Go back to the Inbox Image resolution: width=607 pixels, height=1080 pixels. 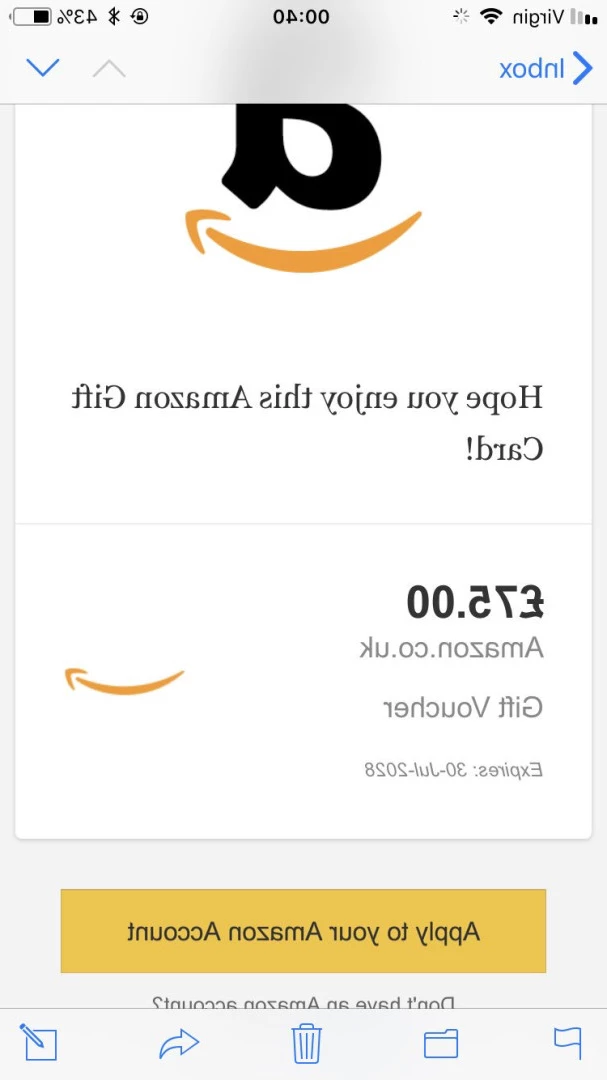pyautogui.click(x=545, y=68)
